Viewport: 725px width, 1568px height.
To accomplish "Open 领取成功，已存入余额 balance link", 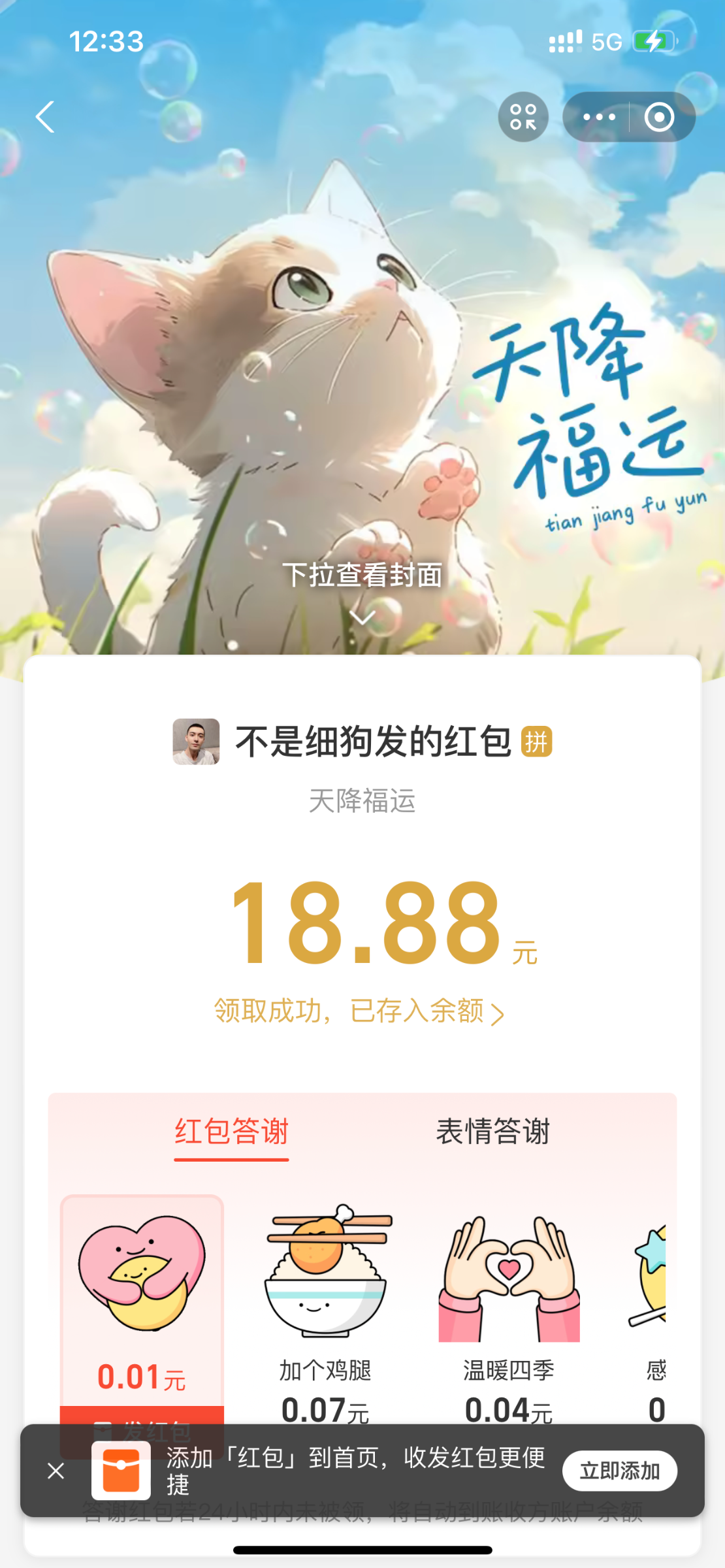I will [359, 1011].
